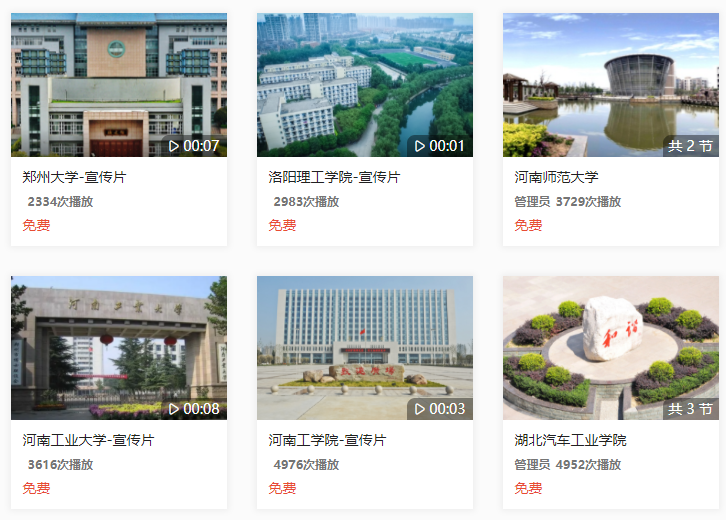Screen dimensions: 726x520
Task: Play the 洛阳理工学院-宣传片 video
Action: pyautogui.click(x=364, y=85)
